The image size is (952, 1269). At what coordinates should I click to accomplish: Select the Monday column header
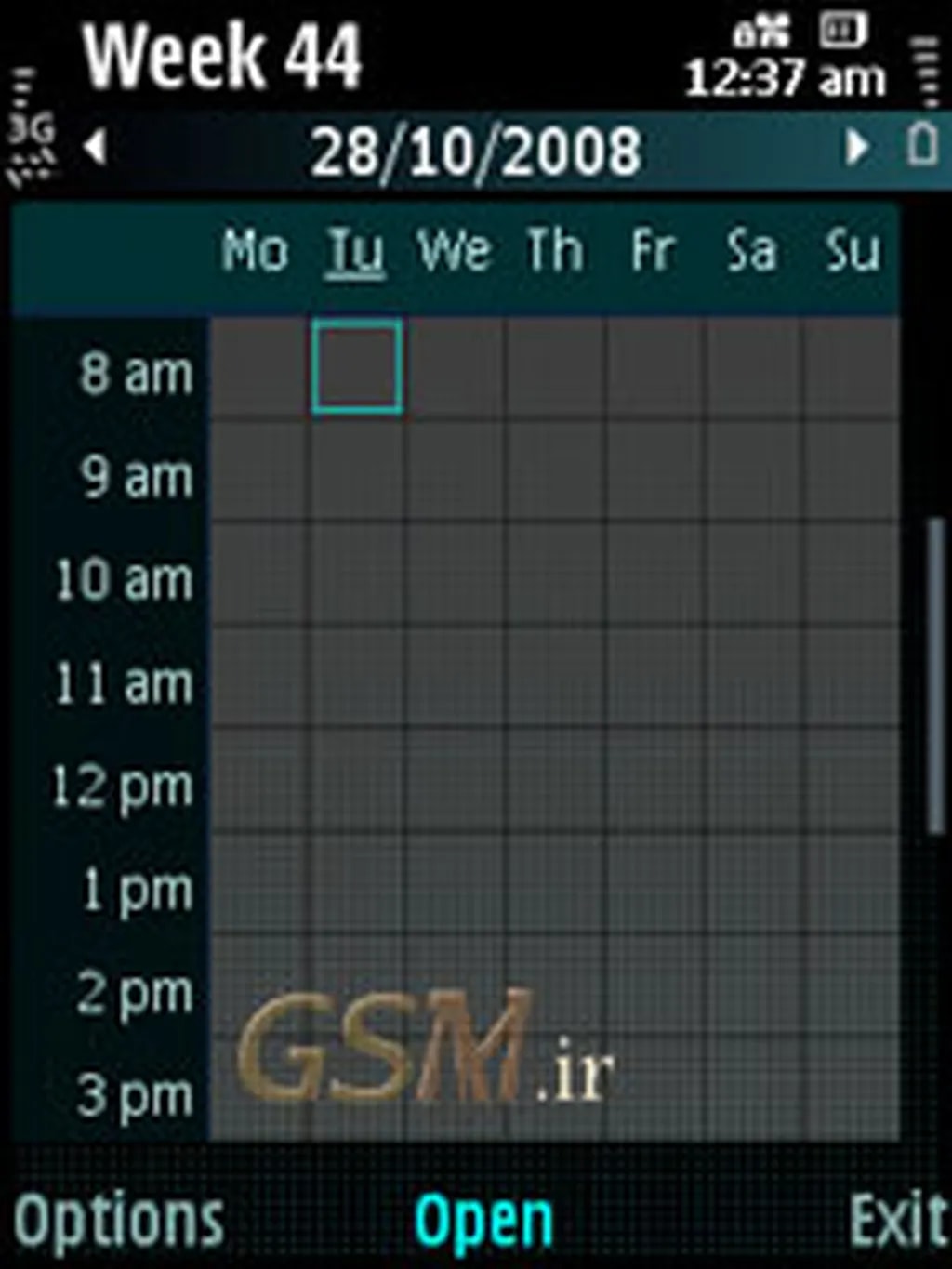[x=255, y=251]
